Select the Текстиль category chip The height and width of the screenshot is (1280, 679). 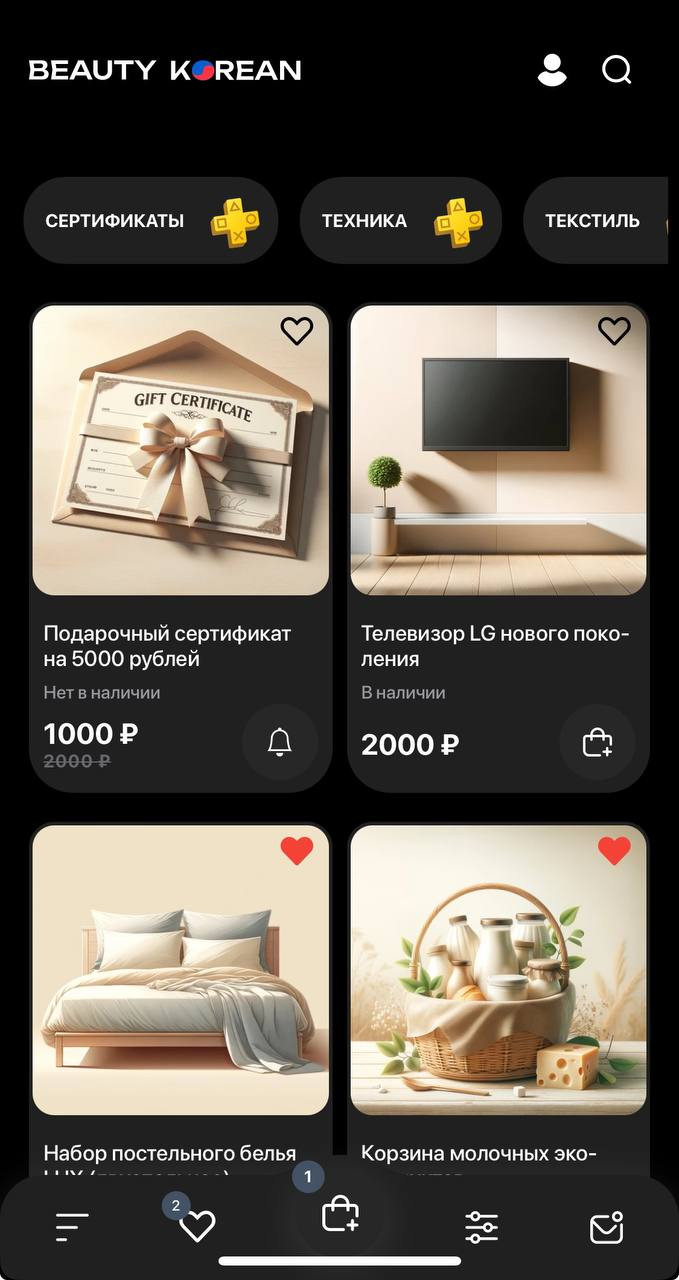596,221
